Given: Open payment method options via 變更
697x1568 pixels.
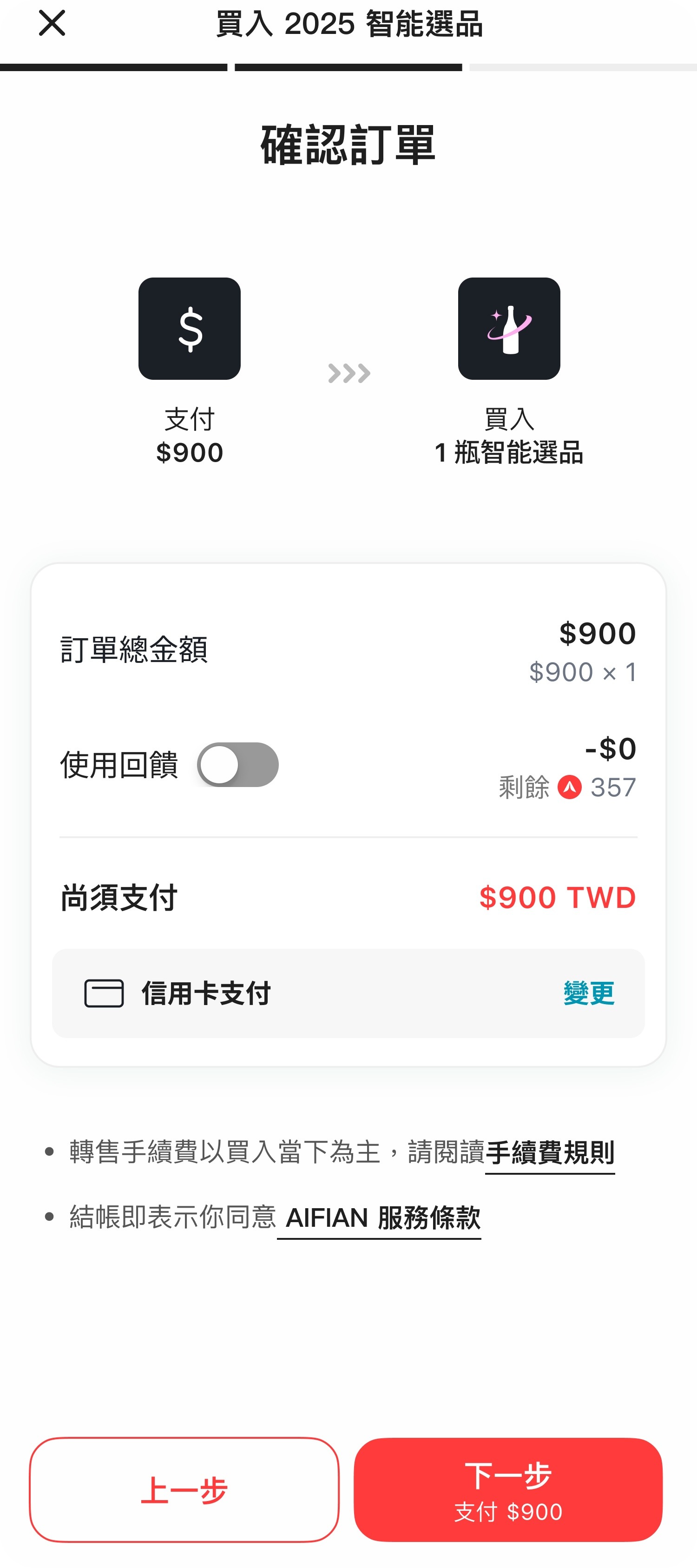Looking at the screenshot, I should [589, 992].
